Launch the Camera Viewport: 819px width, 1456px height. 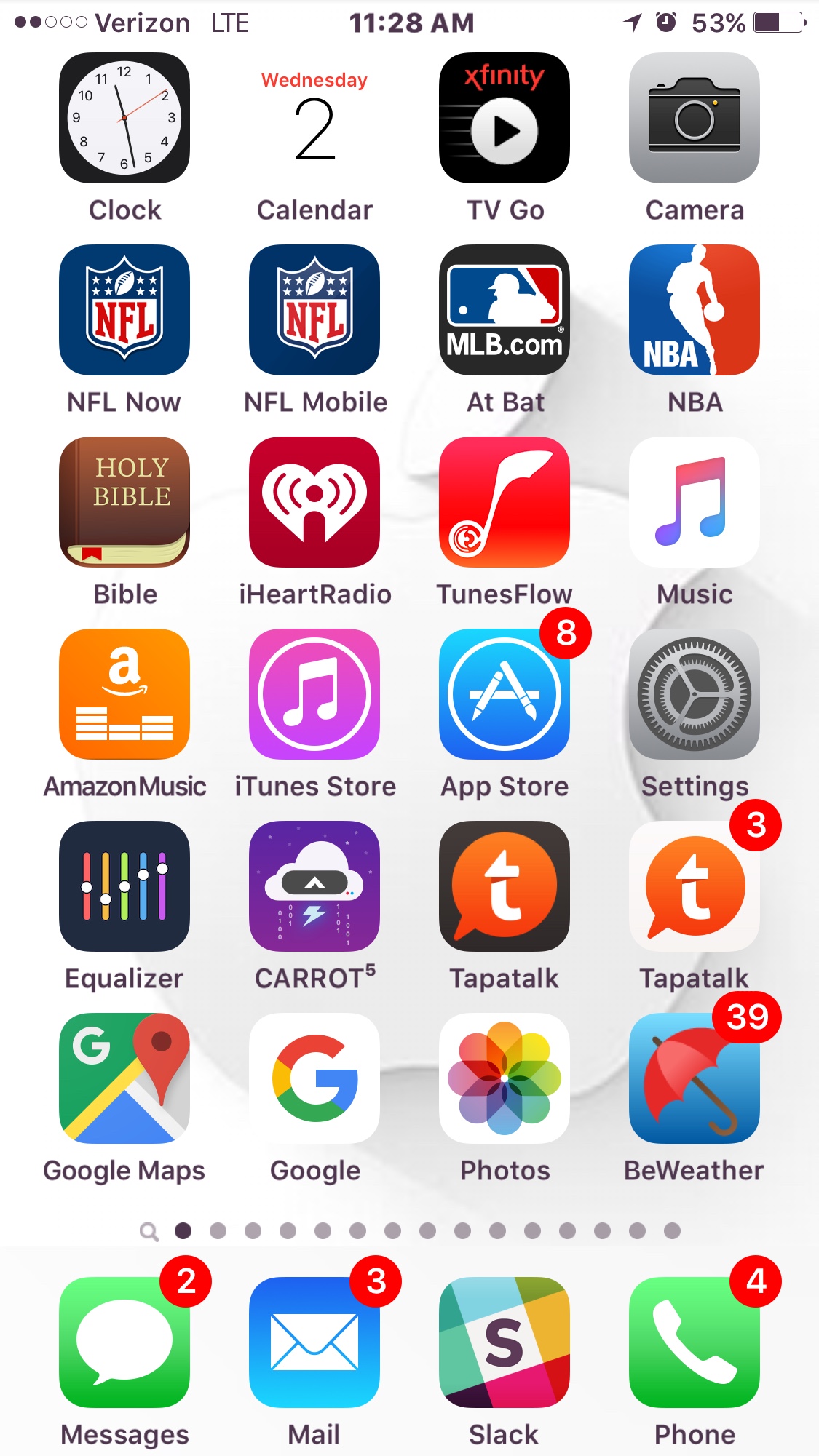coord(695,118)
